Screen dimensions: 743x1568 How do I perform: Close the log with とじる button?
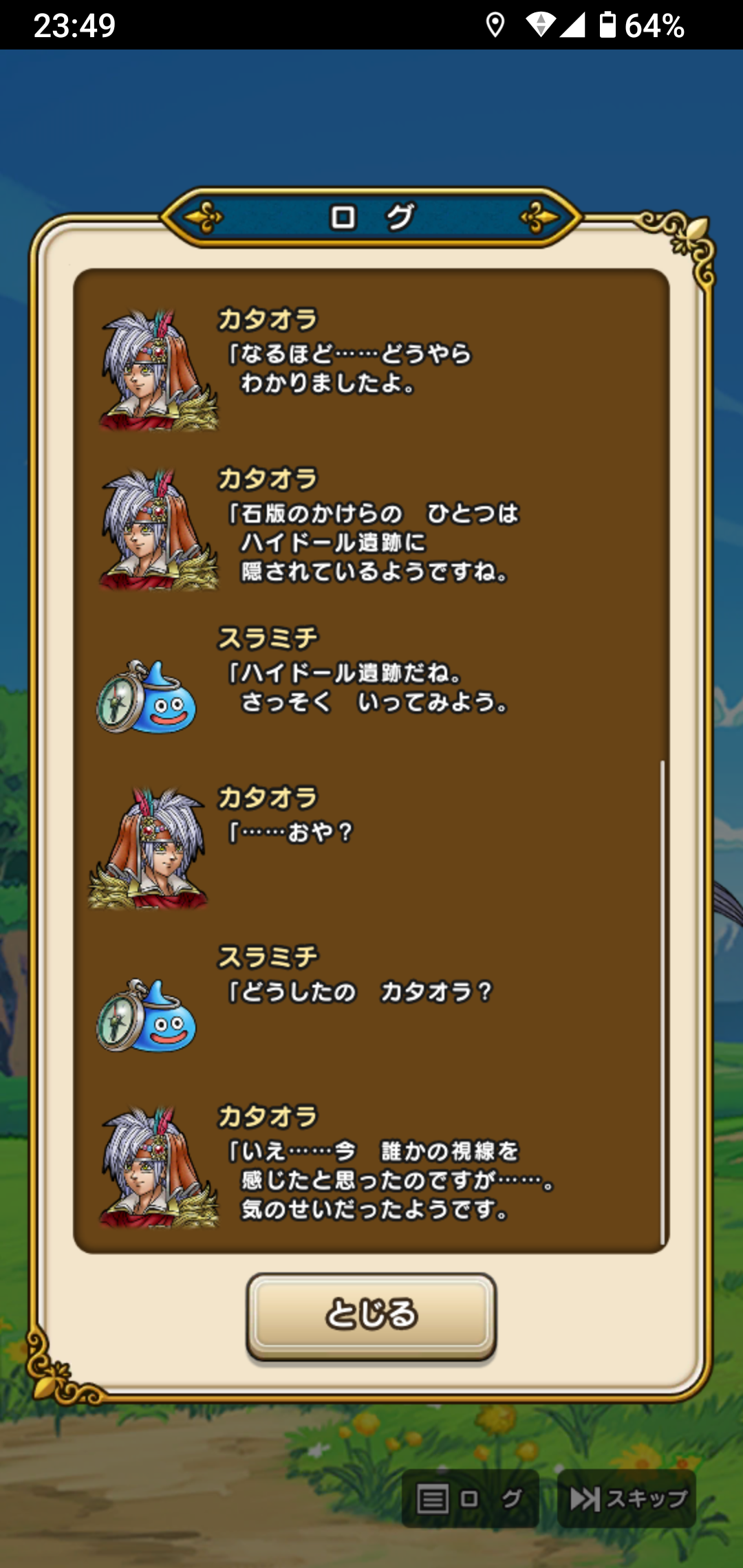[371, 1314]
